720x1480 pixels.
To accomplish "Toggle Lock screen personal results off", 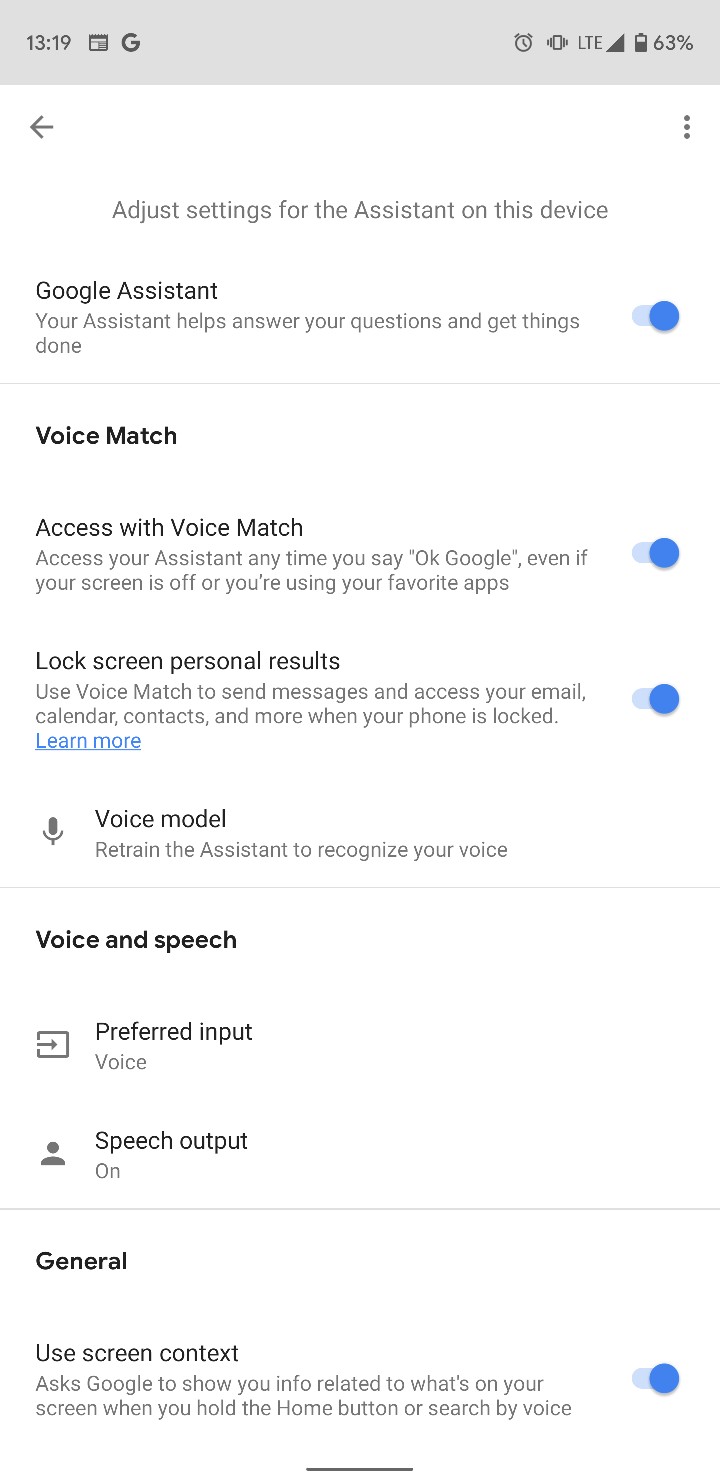I will pos(656,699).
